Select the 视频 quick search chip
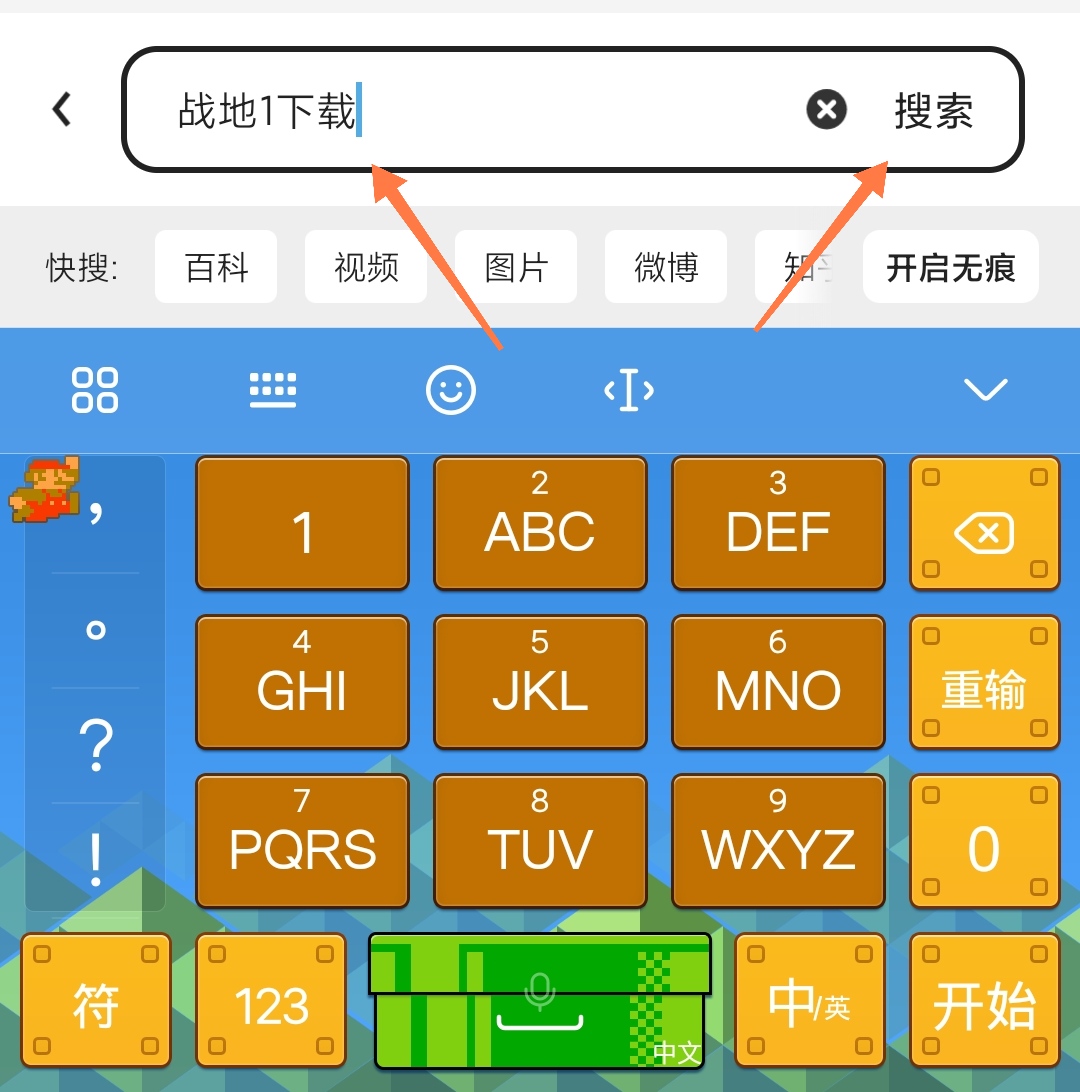1080x1092 pixels. pos(366,267)
